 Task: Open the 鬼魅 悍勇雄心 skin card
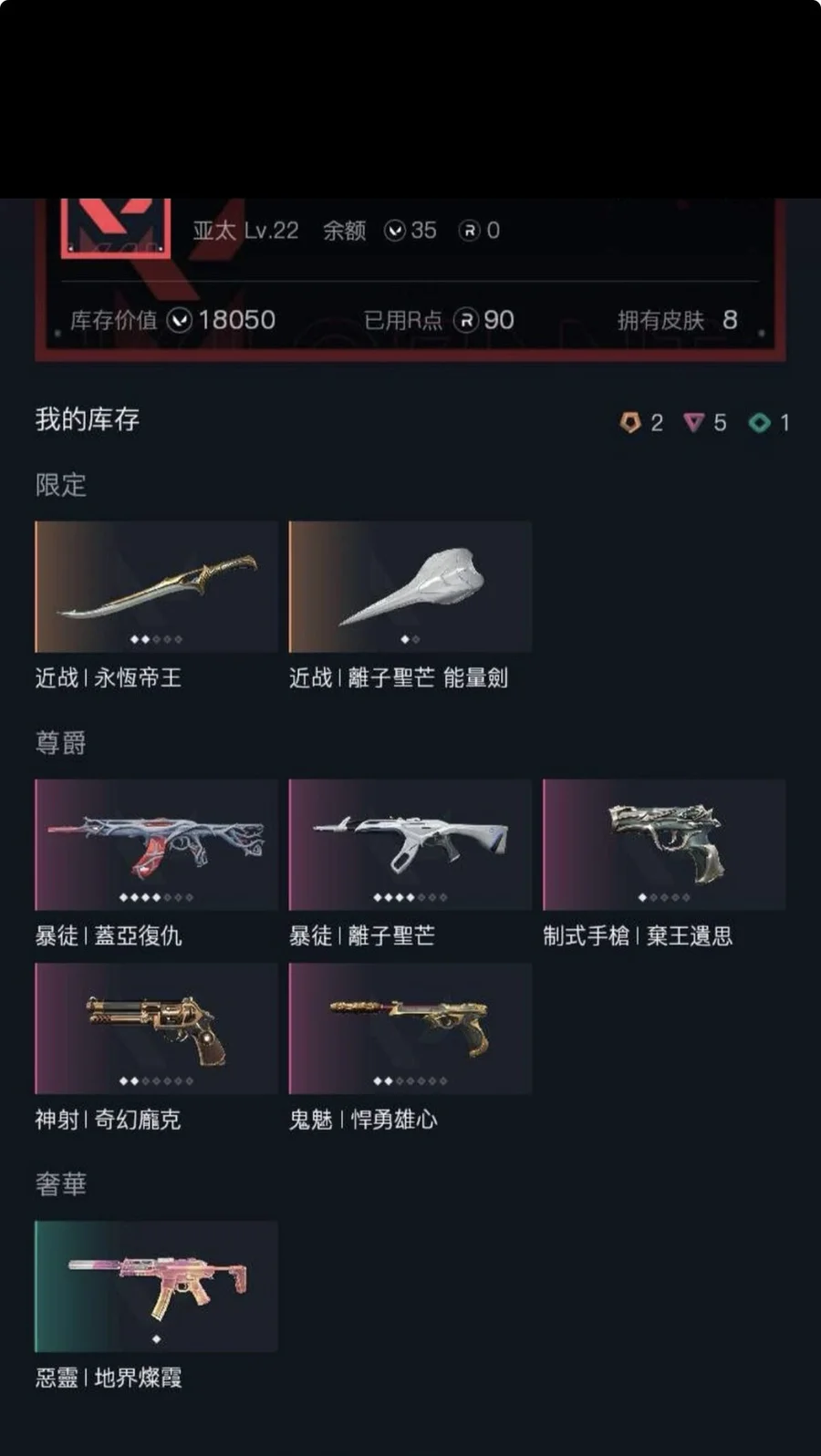tap(410, 1028)
